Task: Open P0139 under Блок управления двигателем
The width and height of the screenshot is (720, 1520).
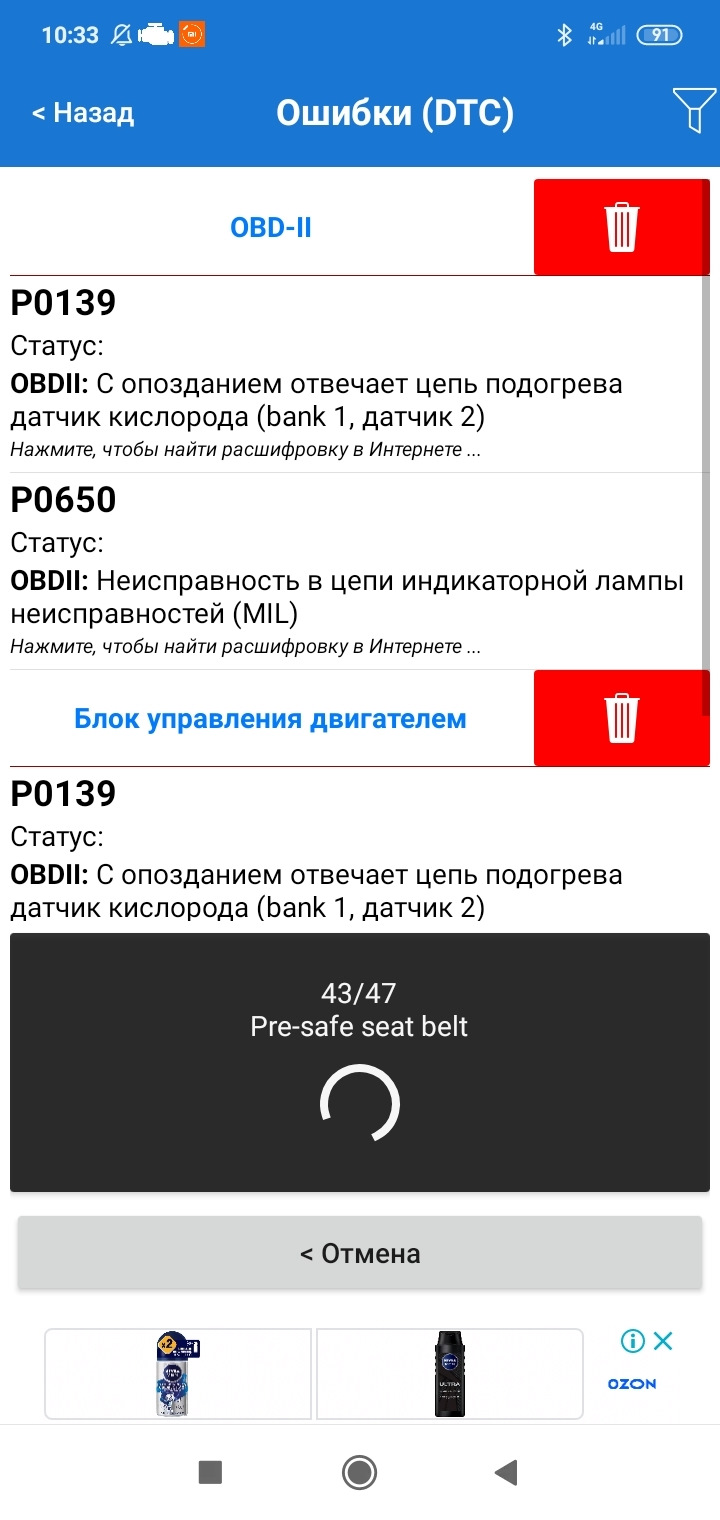Action: coord(355,849)
